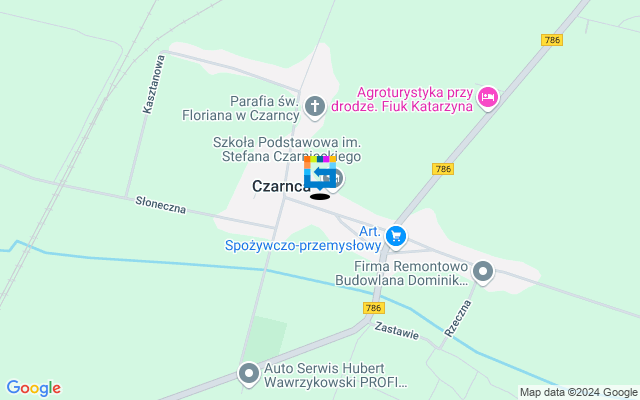Select Agroturystyka przy drodze lodging pin

point(488,96)
